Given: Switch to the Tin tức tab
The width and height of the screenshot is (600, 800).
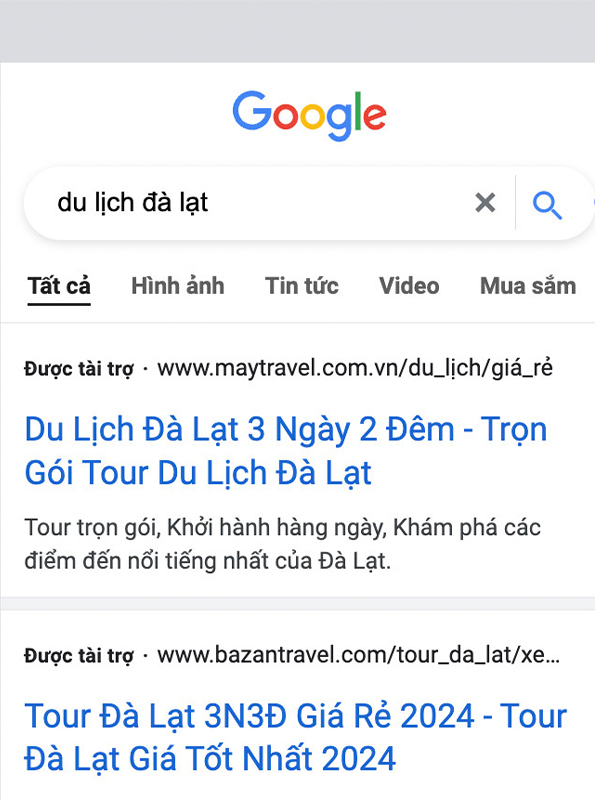Looking at the screenshot, I should pos(302,286).
